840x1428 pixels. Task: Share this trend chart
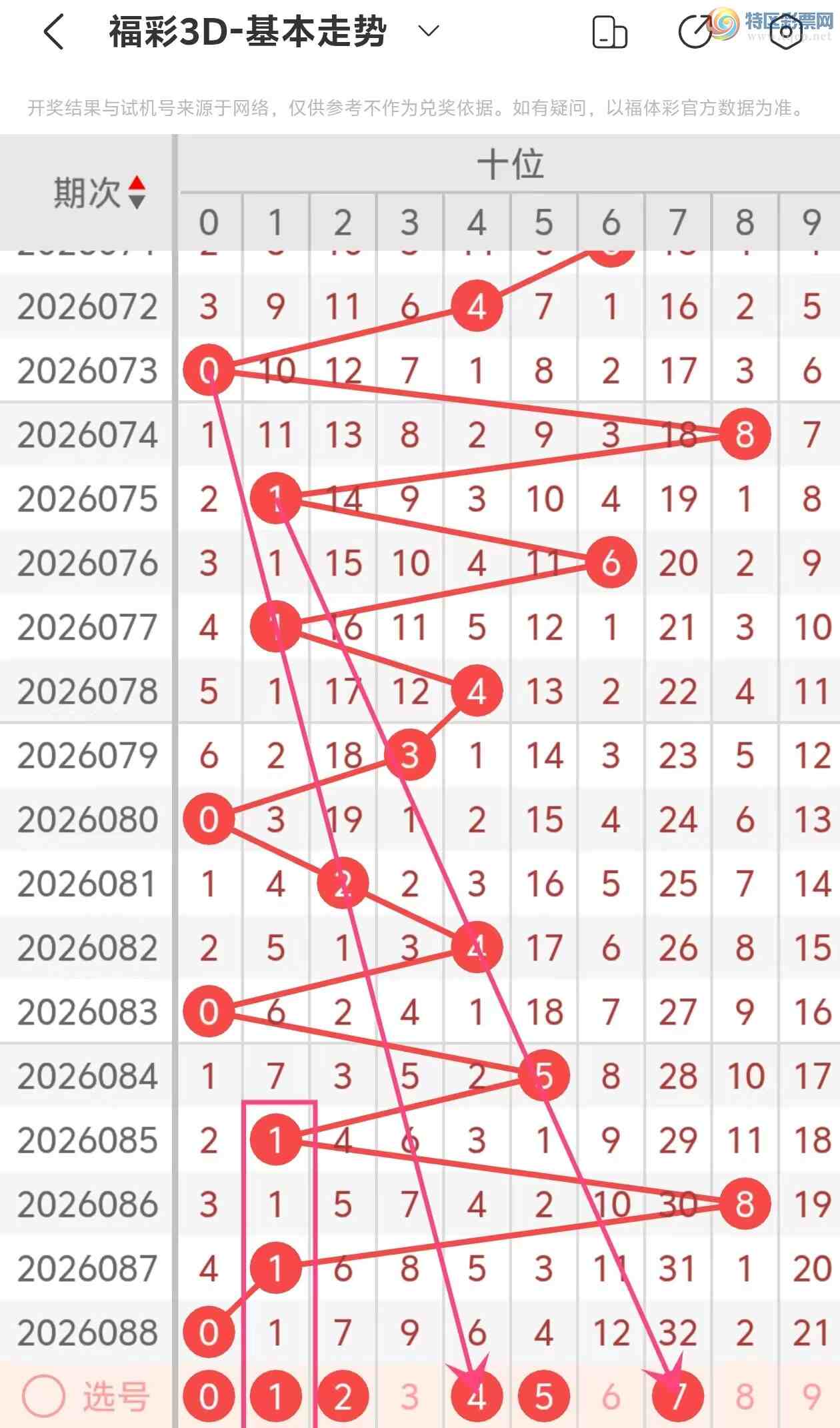coord(694,32)
